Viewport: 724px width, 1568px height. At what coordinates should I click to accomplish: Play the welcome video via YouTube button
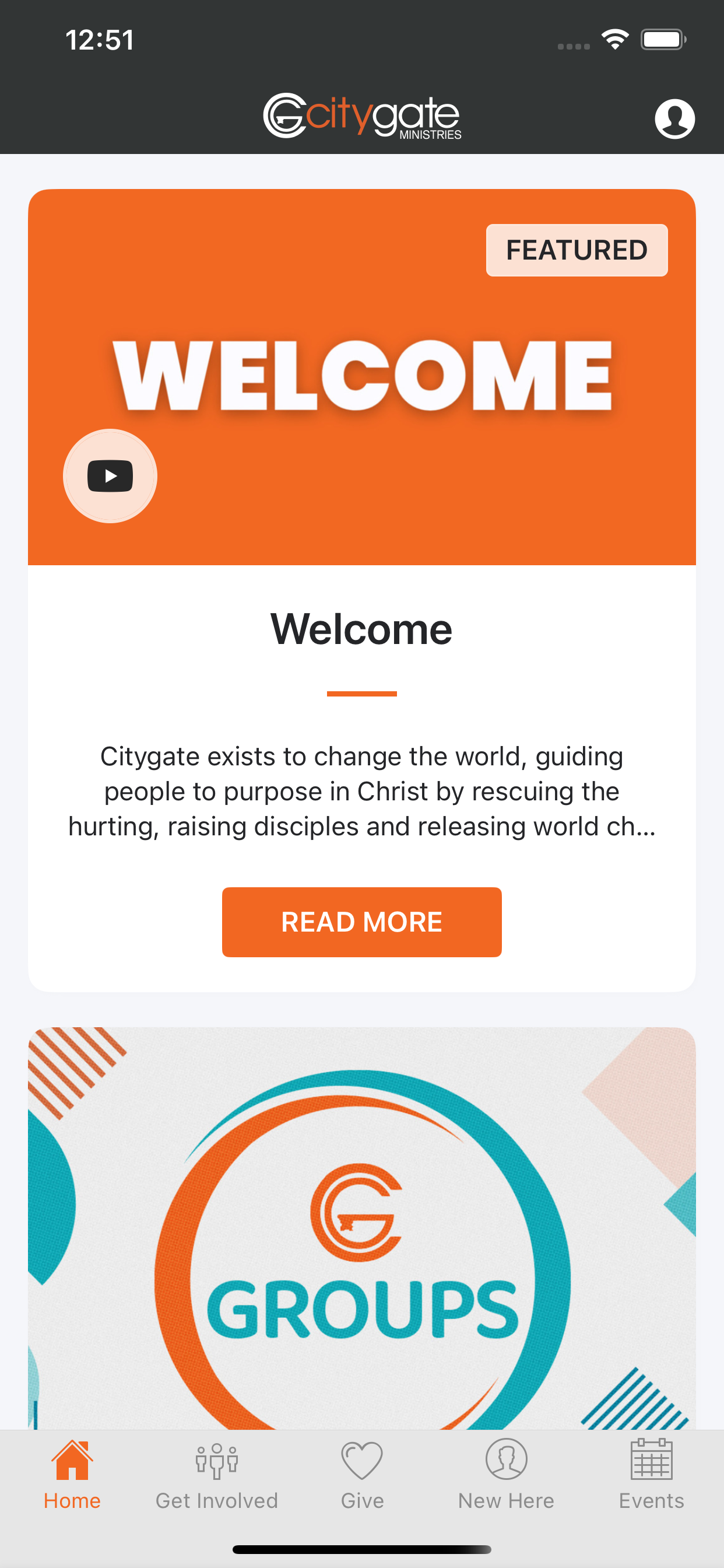click(110, 476)
